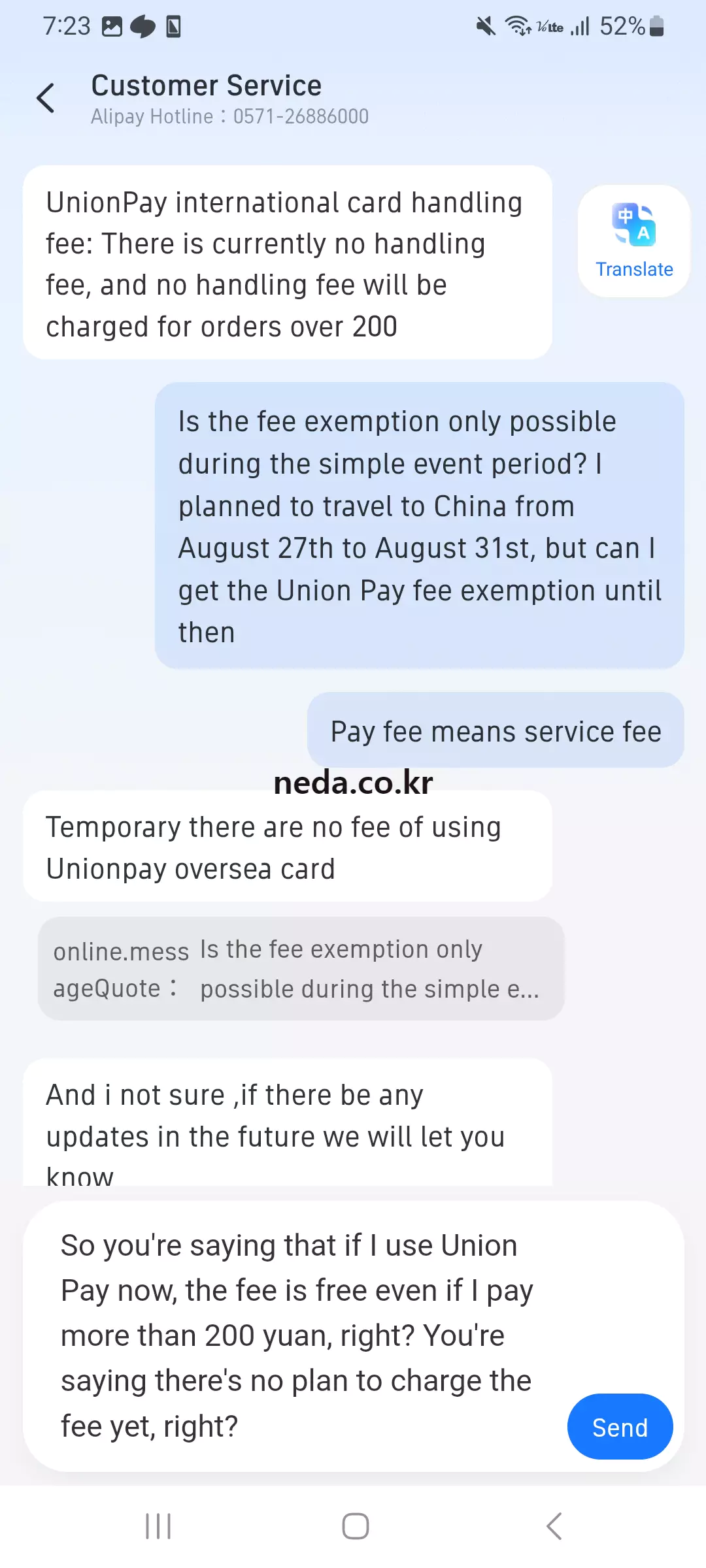Tap the system home button

tap(355, 1526)
